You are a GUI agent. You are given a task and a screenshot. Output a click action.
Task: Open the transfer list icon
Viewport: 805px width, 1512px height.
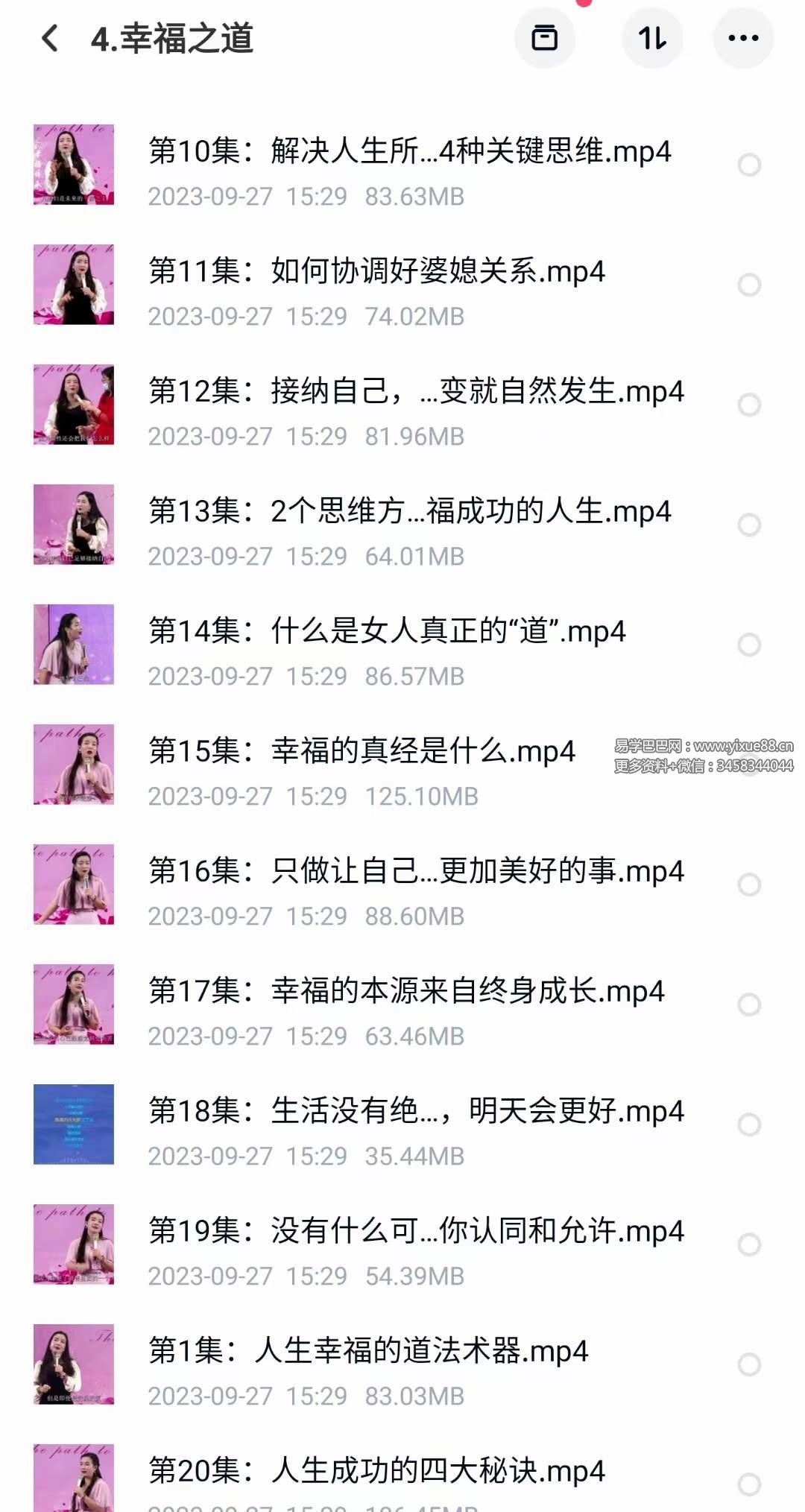[x=544, y=38]
